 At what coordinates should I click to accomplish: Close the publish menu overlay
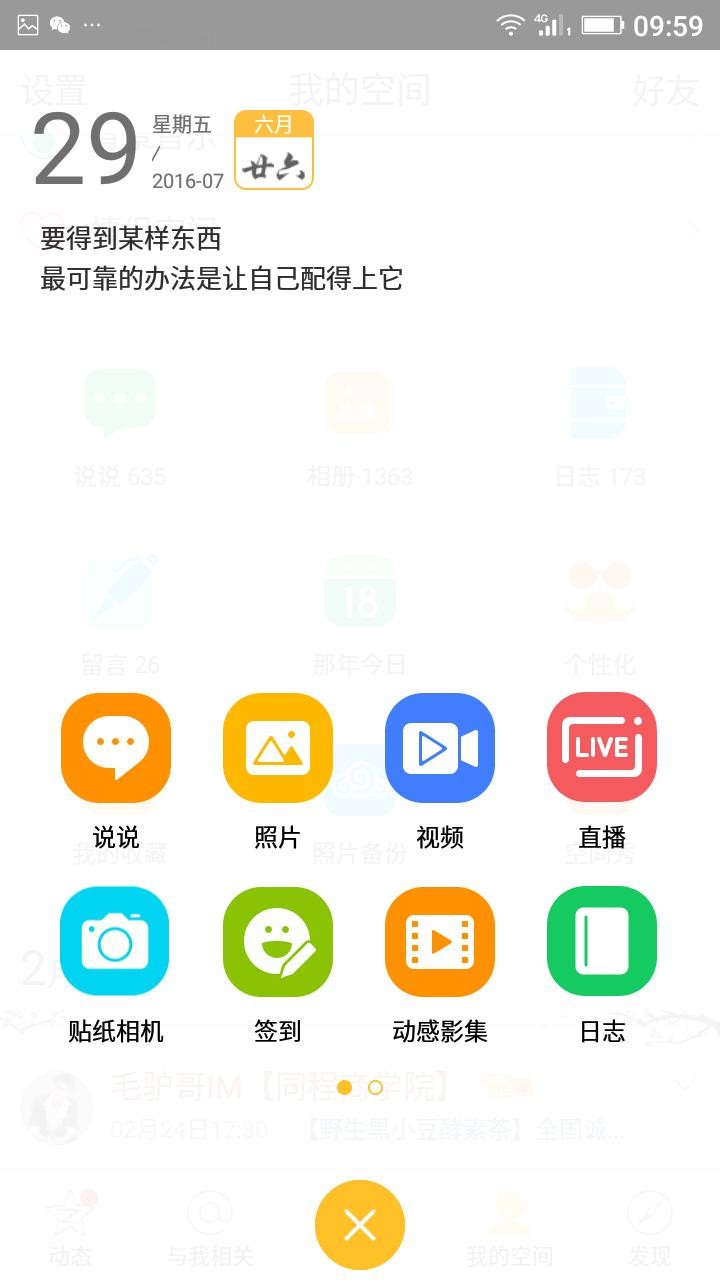[360, 1225]
